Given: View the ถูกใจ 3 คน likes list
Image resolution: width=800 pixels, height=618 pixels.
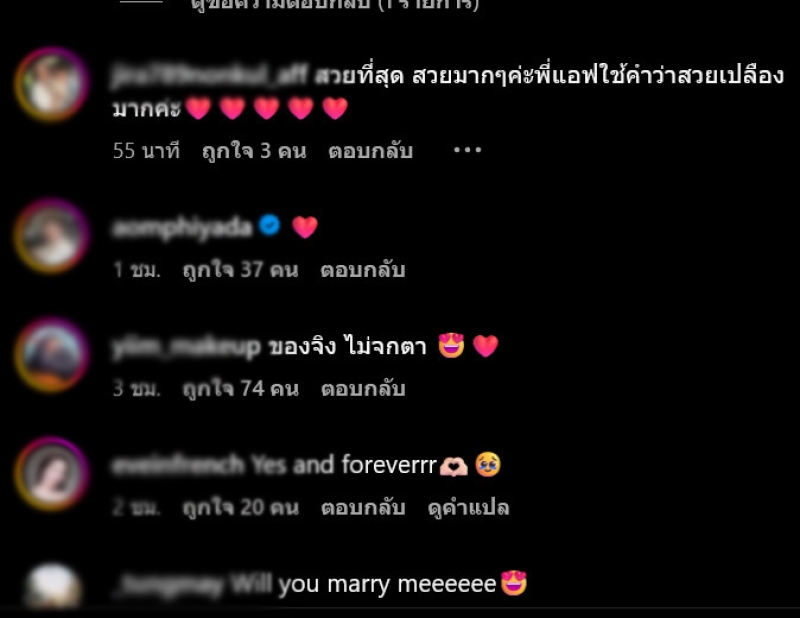Looking at the screenshot, I should point(250,152).
